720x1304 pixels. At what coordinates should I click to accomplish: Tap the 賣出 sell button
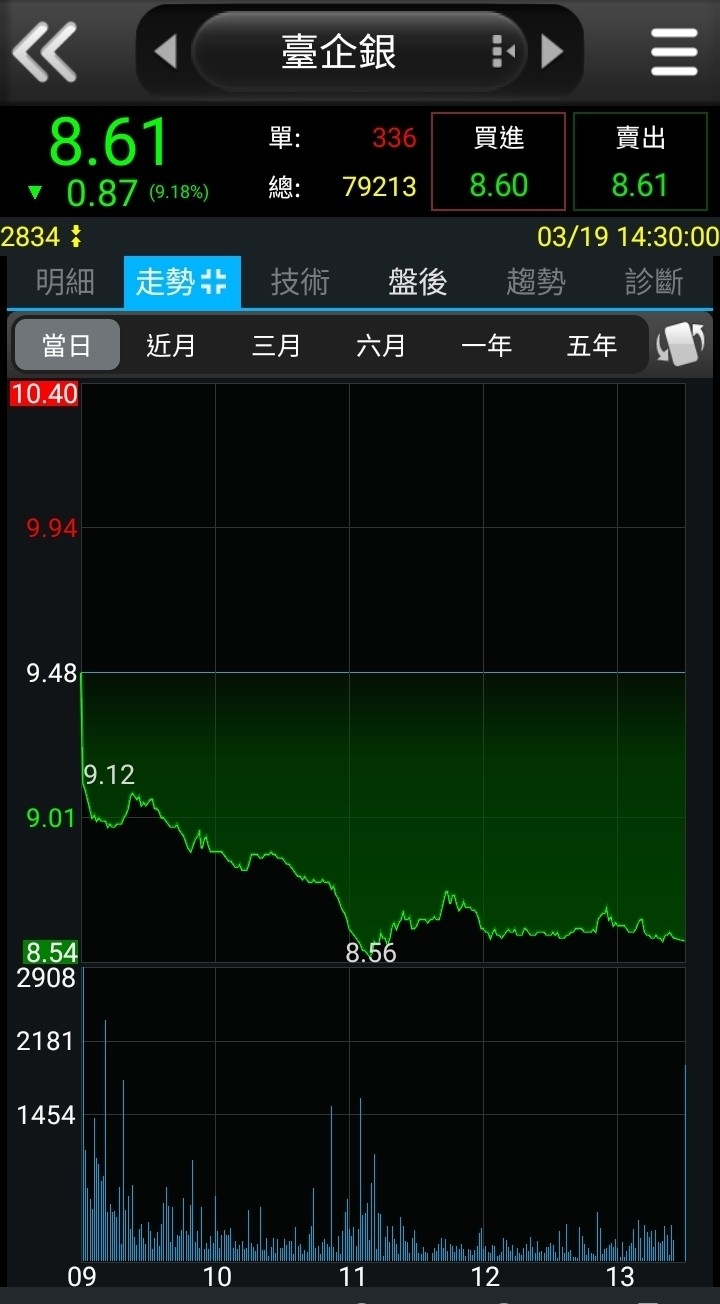(640, 161)
